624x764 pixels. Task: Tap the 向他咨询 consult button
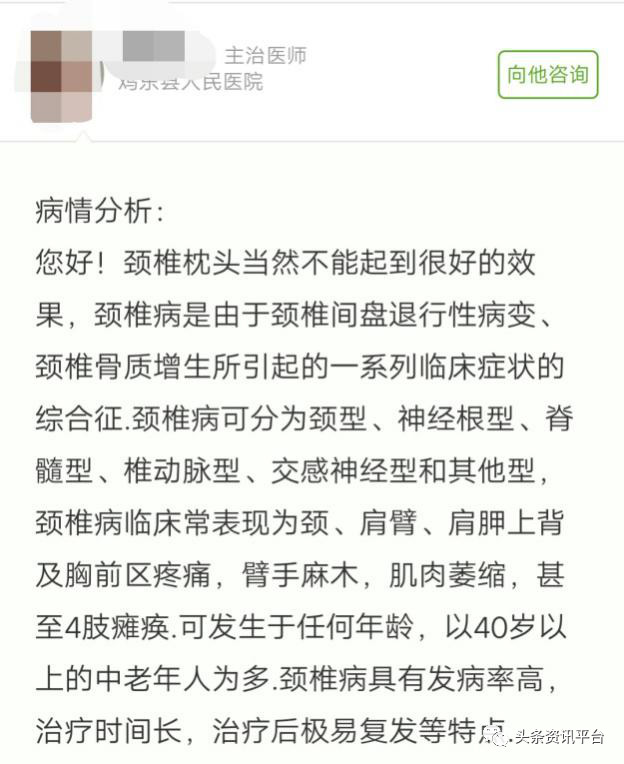coord(547,75)
